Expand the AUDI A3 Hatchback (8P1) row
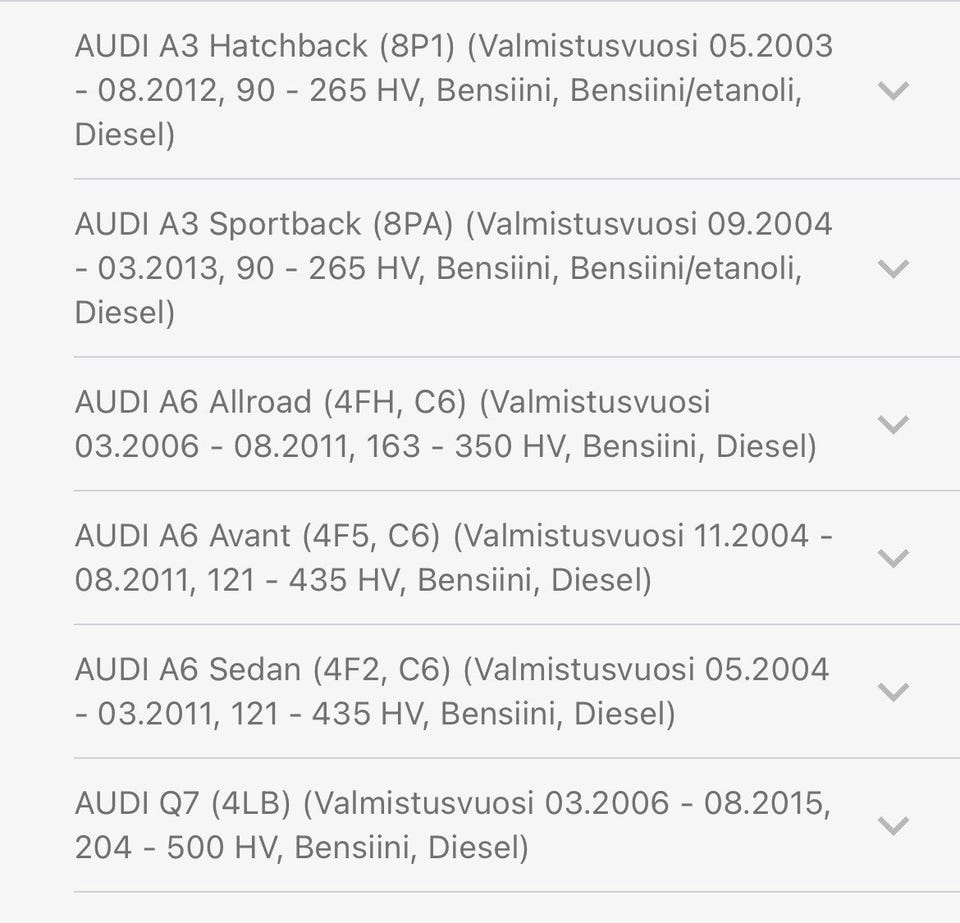This screenshot has width=960, height=923. (892, 90)
